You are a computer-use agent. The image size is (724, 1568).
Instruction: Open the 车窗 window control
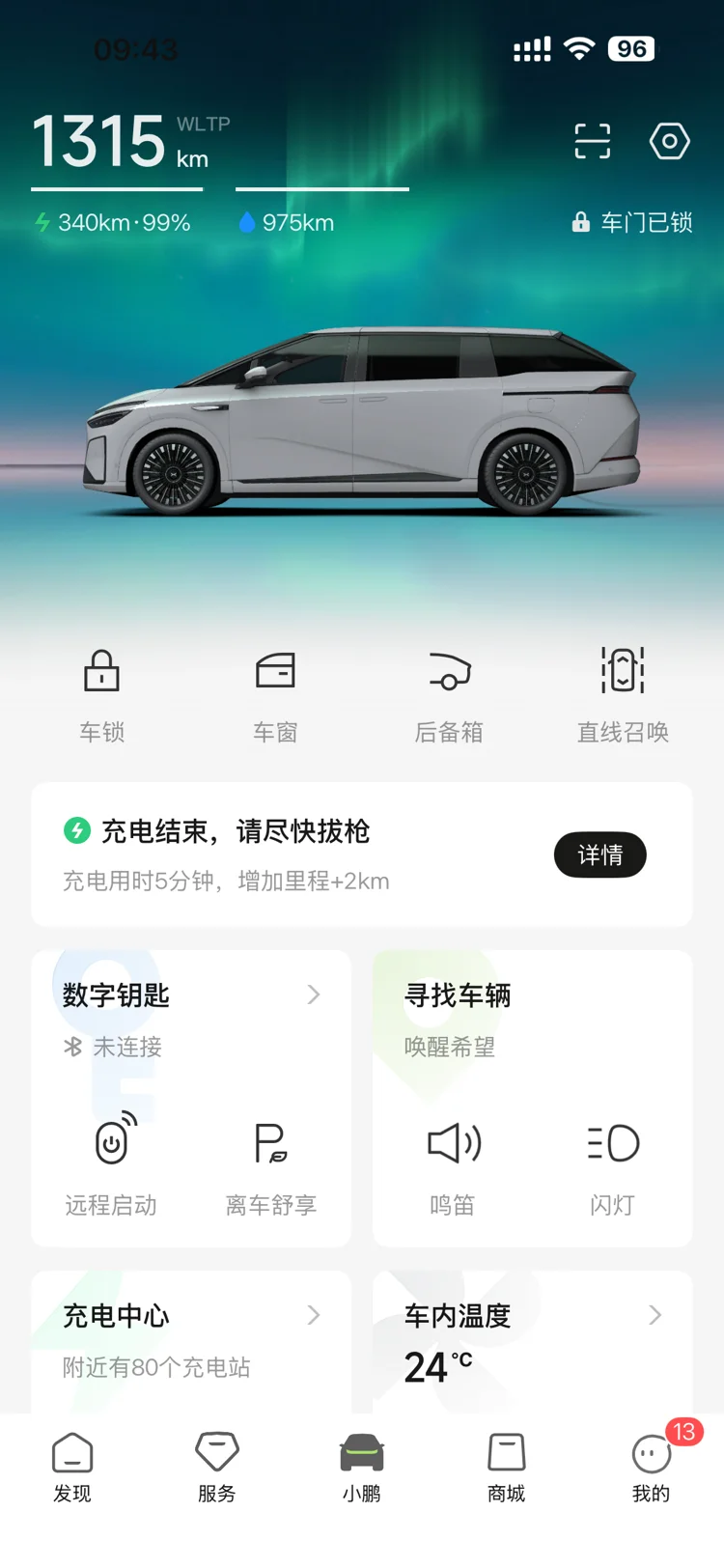[x=275, y=695]
